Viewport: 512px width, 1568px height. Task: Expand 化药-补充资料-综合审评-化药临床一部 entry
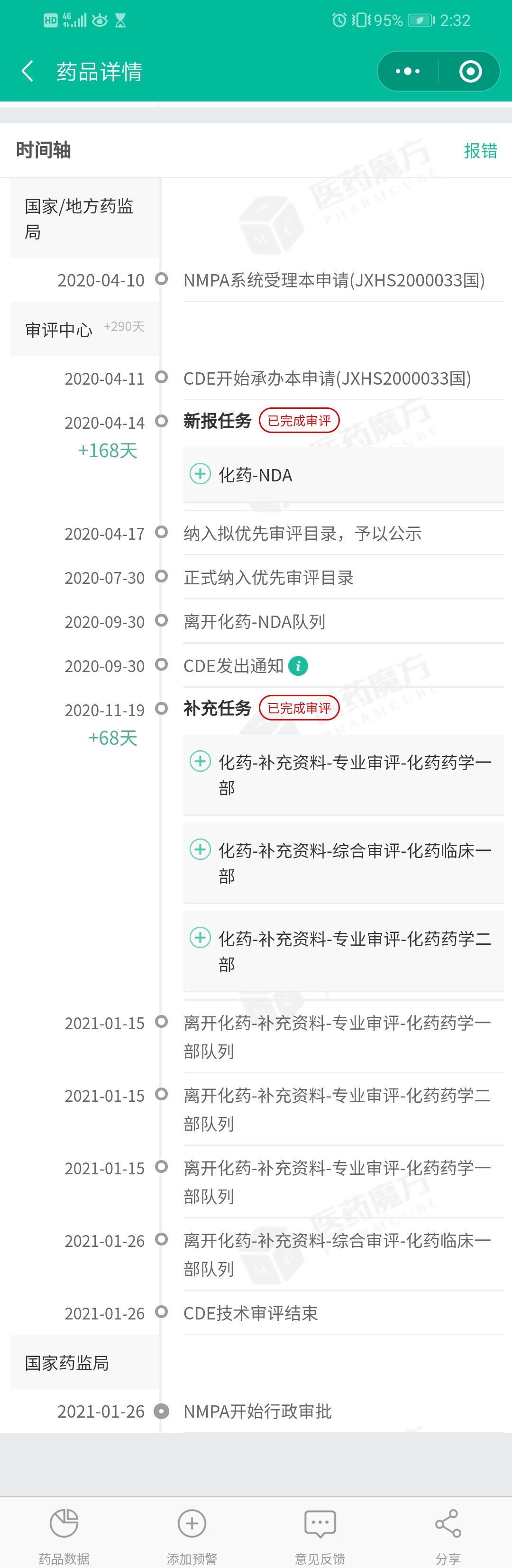point(200,849)
